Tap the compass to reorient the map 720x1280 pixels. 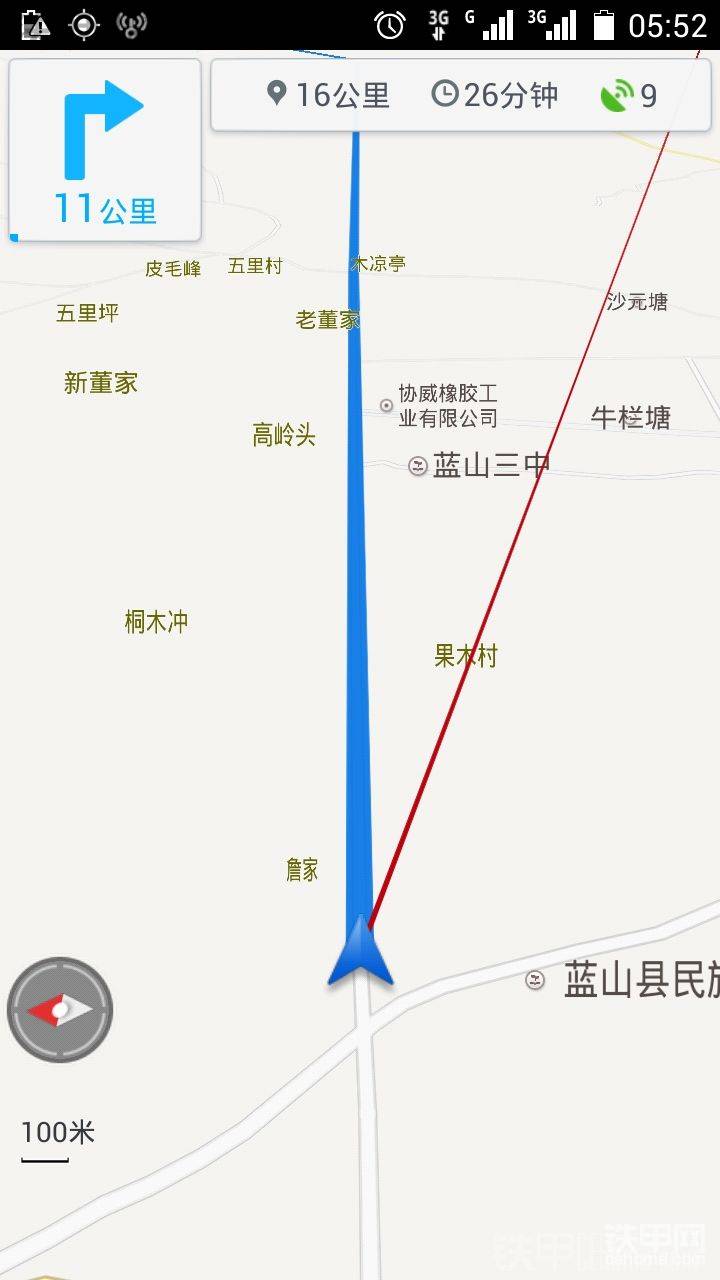pyautogui.click(x=60, y=1010)
